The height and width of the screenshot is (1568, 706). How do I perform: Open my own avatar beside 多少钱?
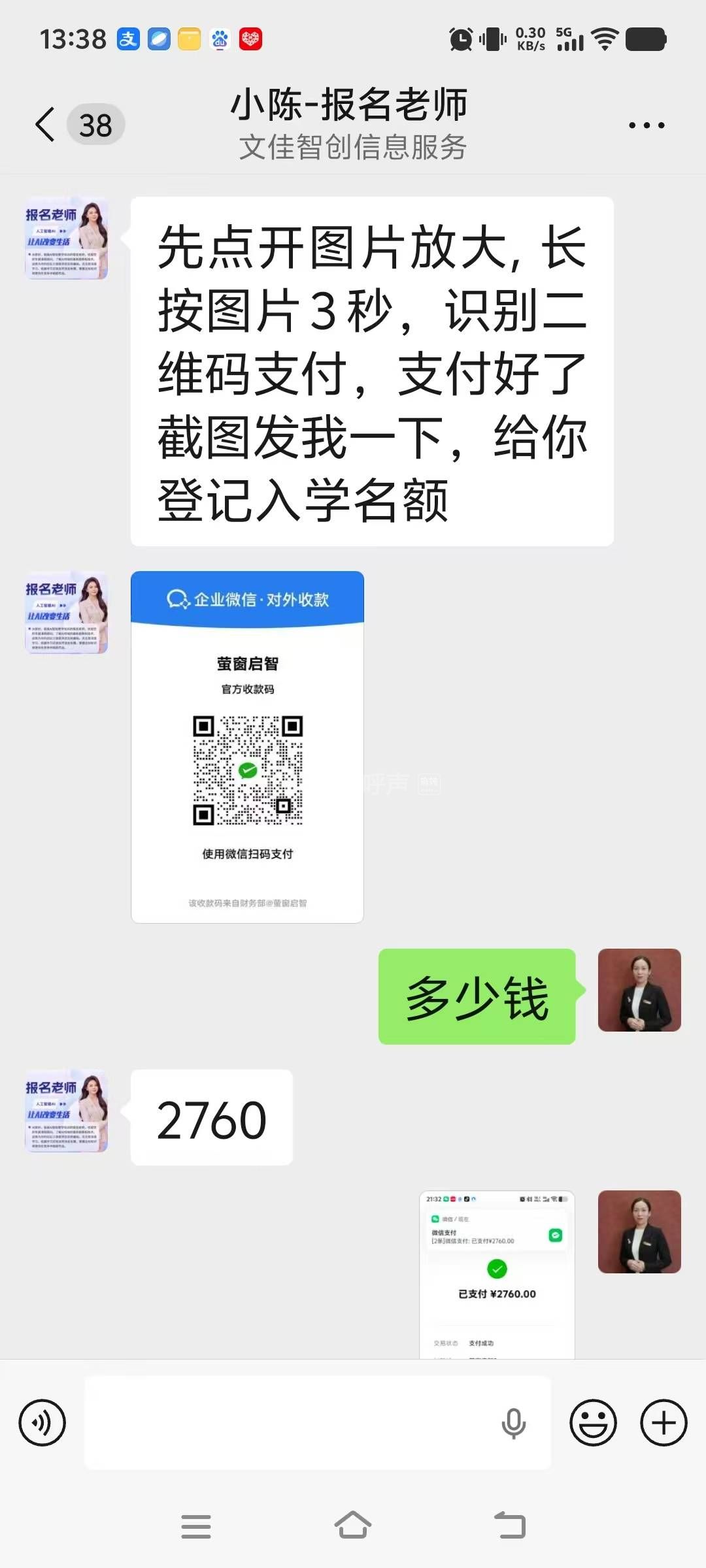639,990
